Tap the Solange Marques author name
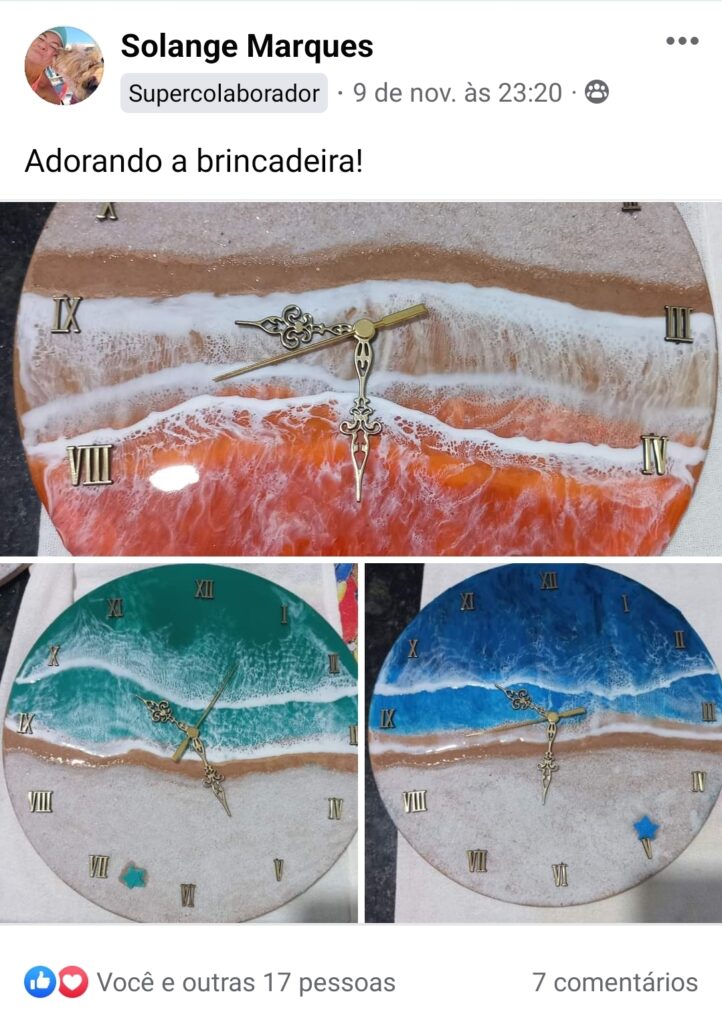The image size is (722, 1024). 246,45
